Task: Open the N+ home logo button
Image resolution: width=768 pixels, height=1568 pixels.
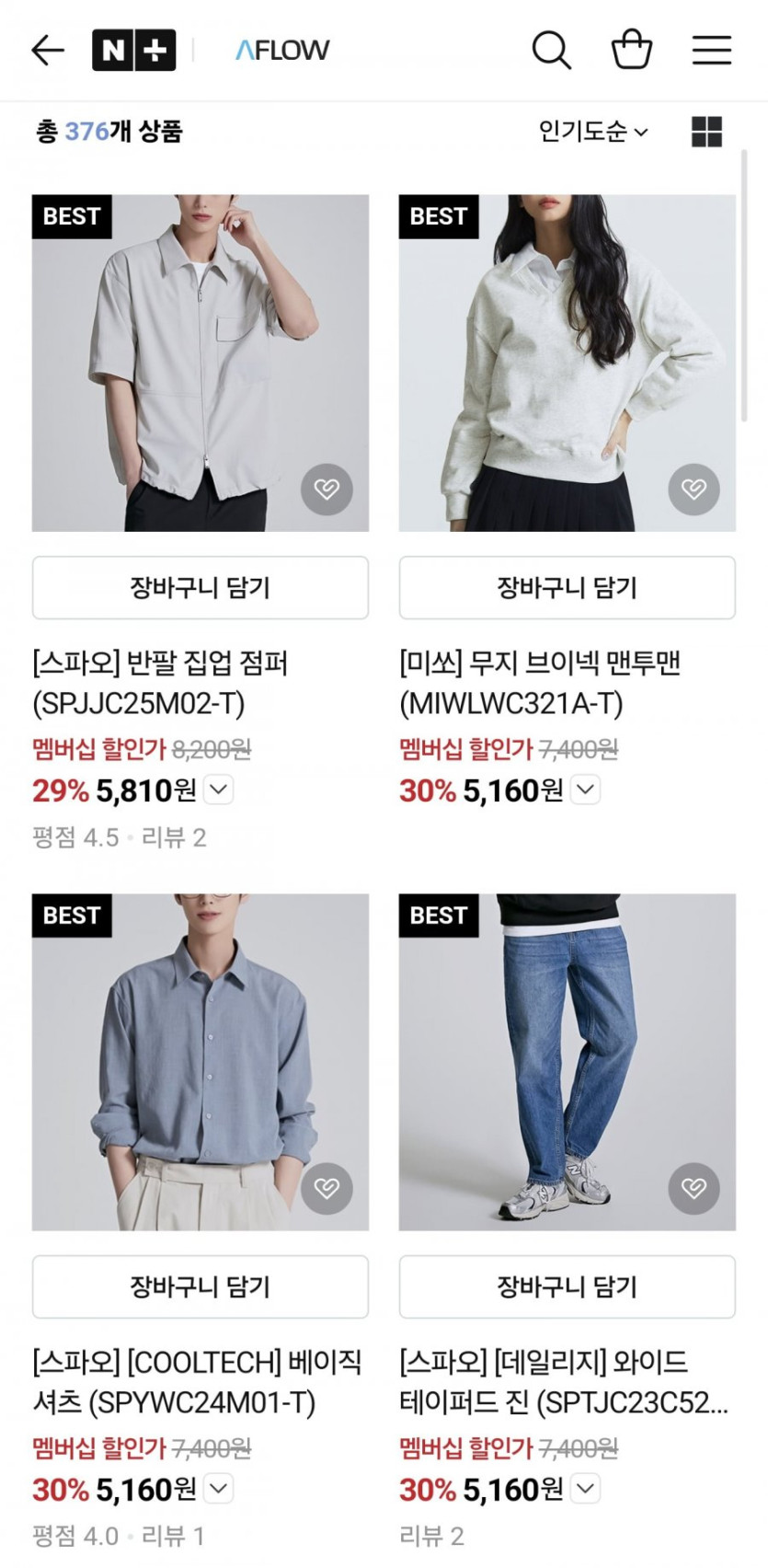Action: tap(133, 50)
